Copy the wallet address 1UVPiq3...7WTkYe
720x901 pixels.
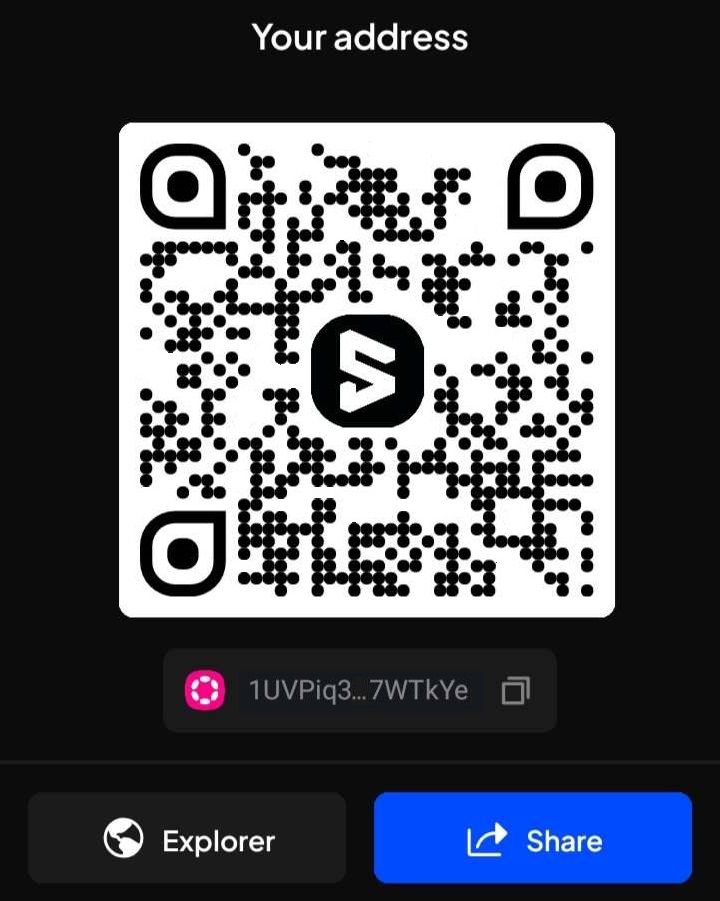point(515,690)
